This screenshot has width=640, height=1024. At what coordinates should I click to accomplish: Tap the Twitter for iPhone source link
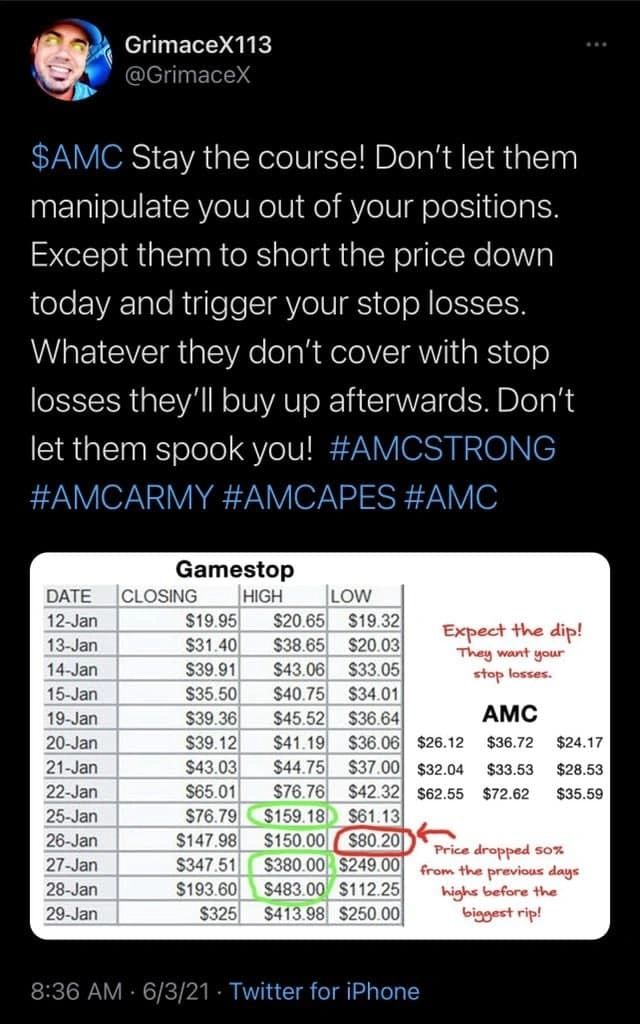pos(324,991)
